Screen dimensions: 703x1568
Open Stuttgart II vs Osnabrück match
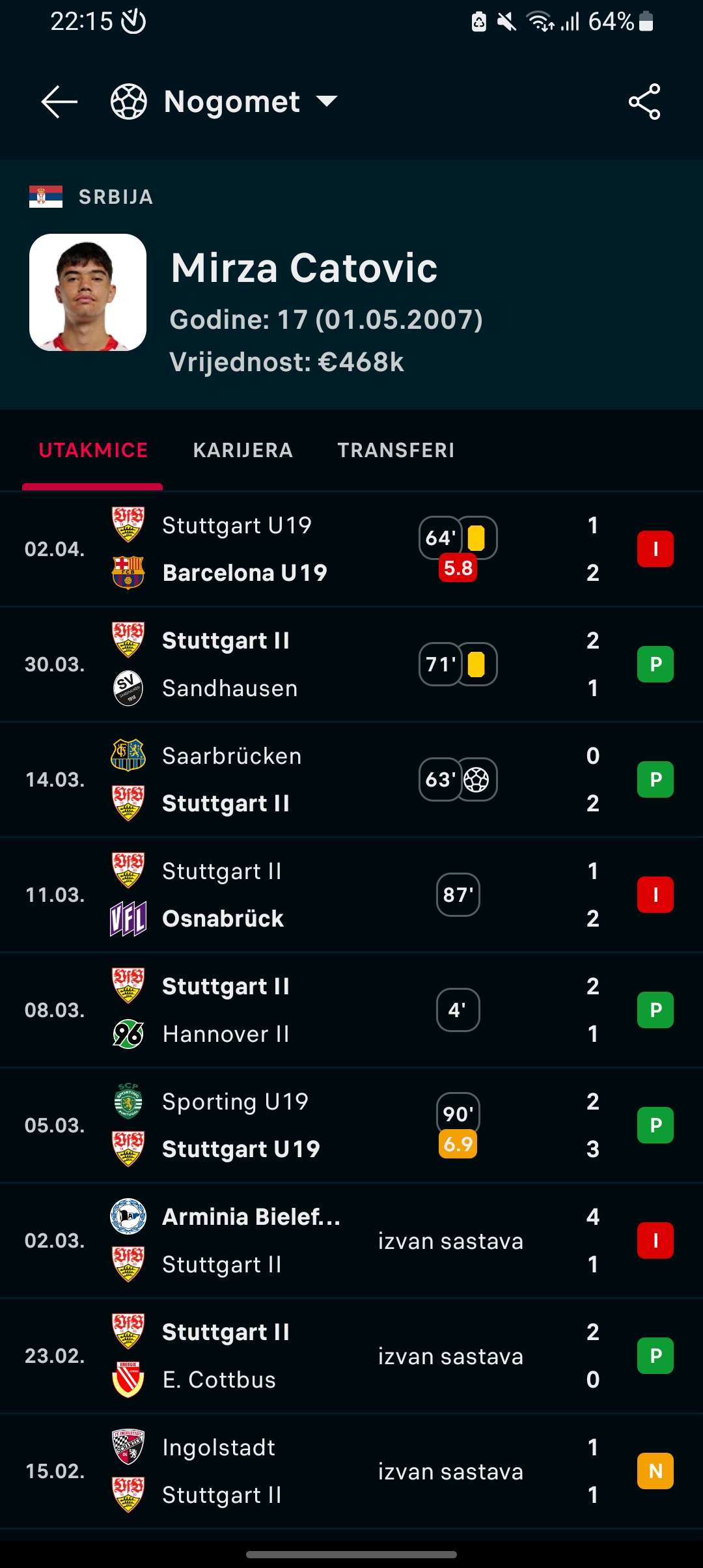tap(351, 895)
